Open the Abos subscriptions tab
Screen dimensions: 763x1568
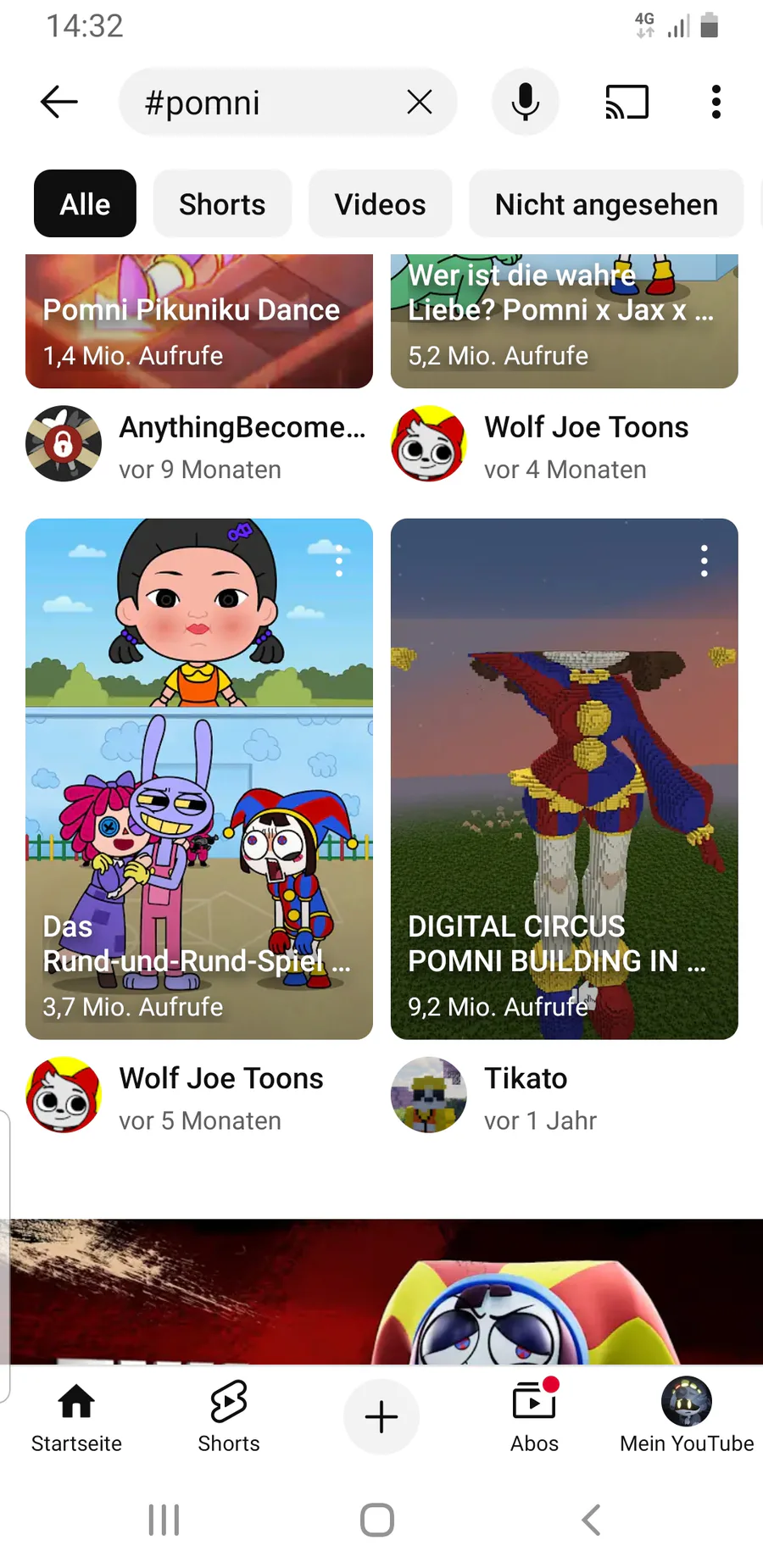(534, 1417)
